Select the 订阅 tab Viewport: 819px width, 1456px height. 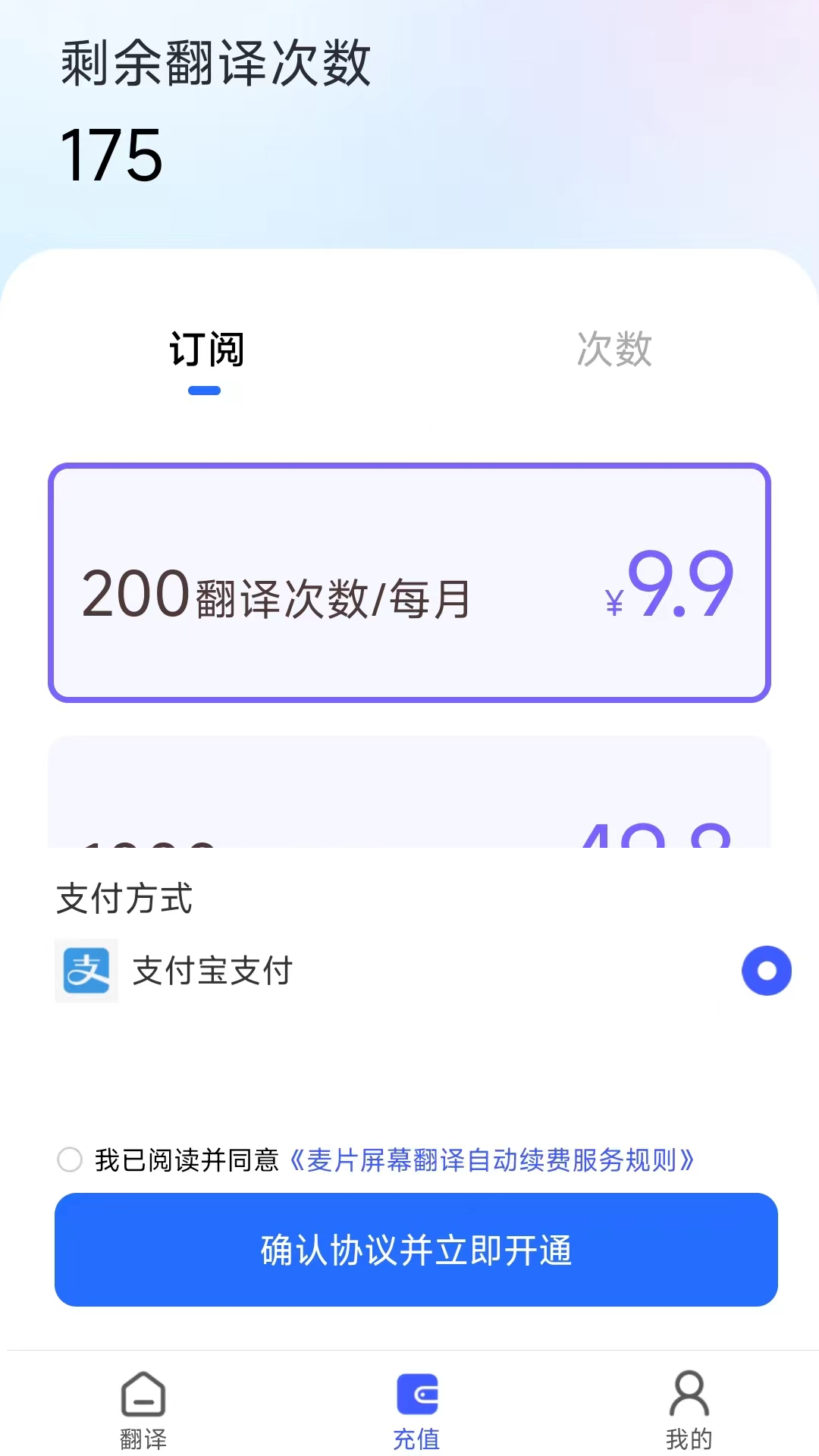click(x=206, y=349)
